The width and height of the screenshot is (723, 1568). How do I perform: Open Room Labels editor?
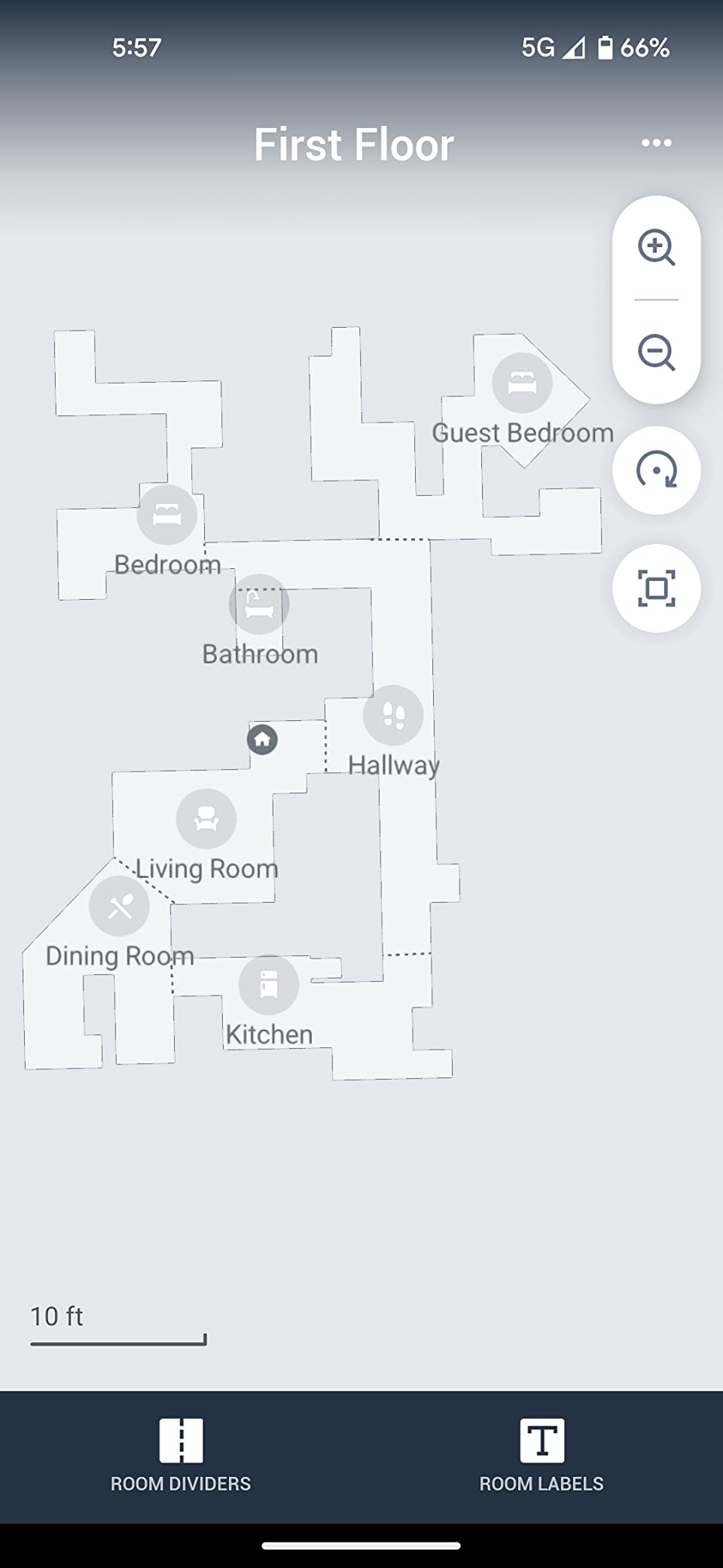[x=541, y=1456]
